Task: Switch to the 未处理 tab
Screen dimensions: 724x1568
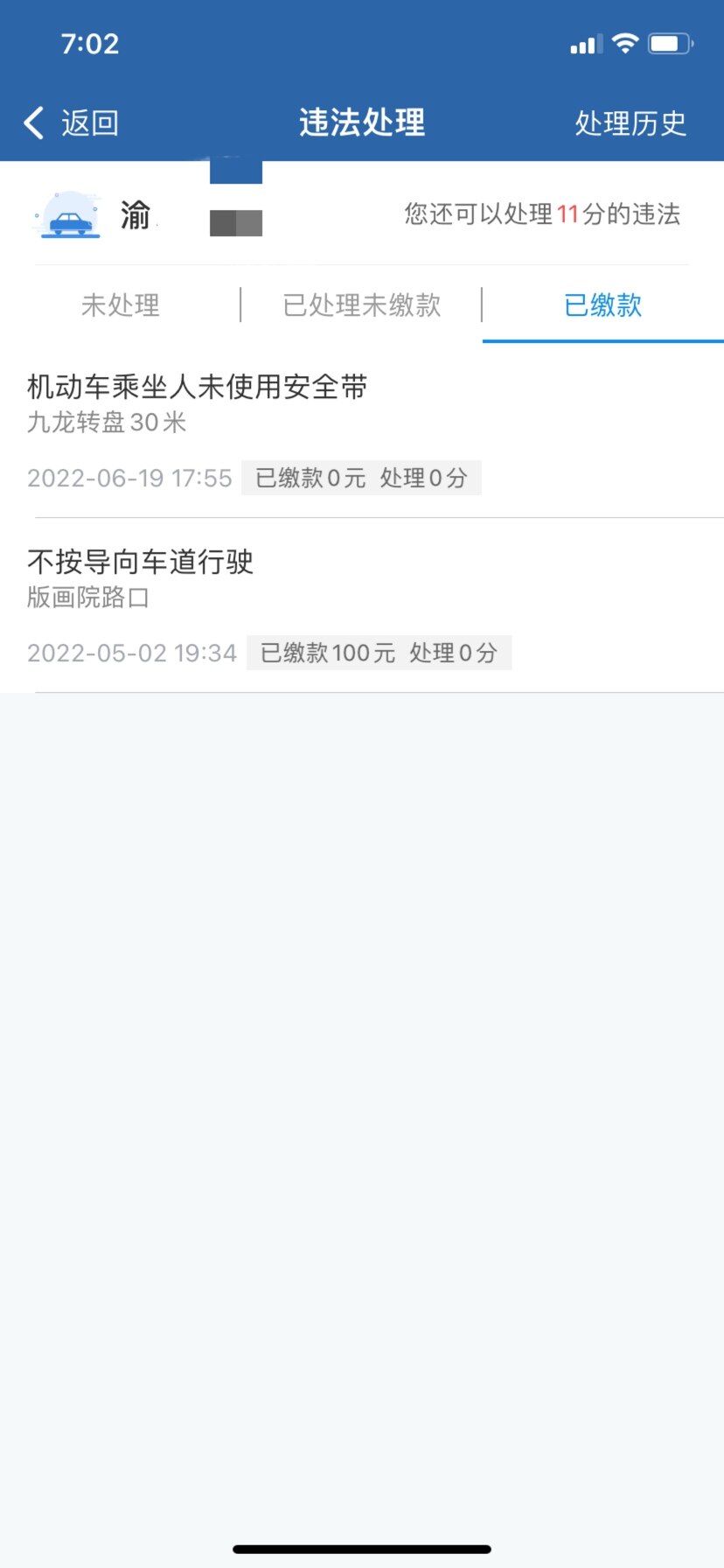Action: click(x=121, y=305)
